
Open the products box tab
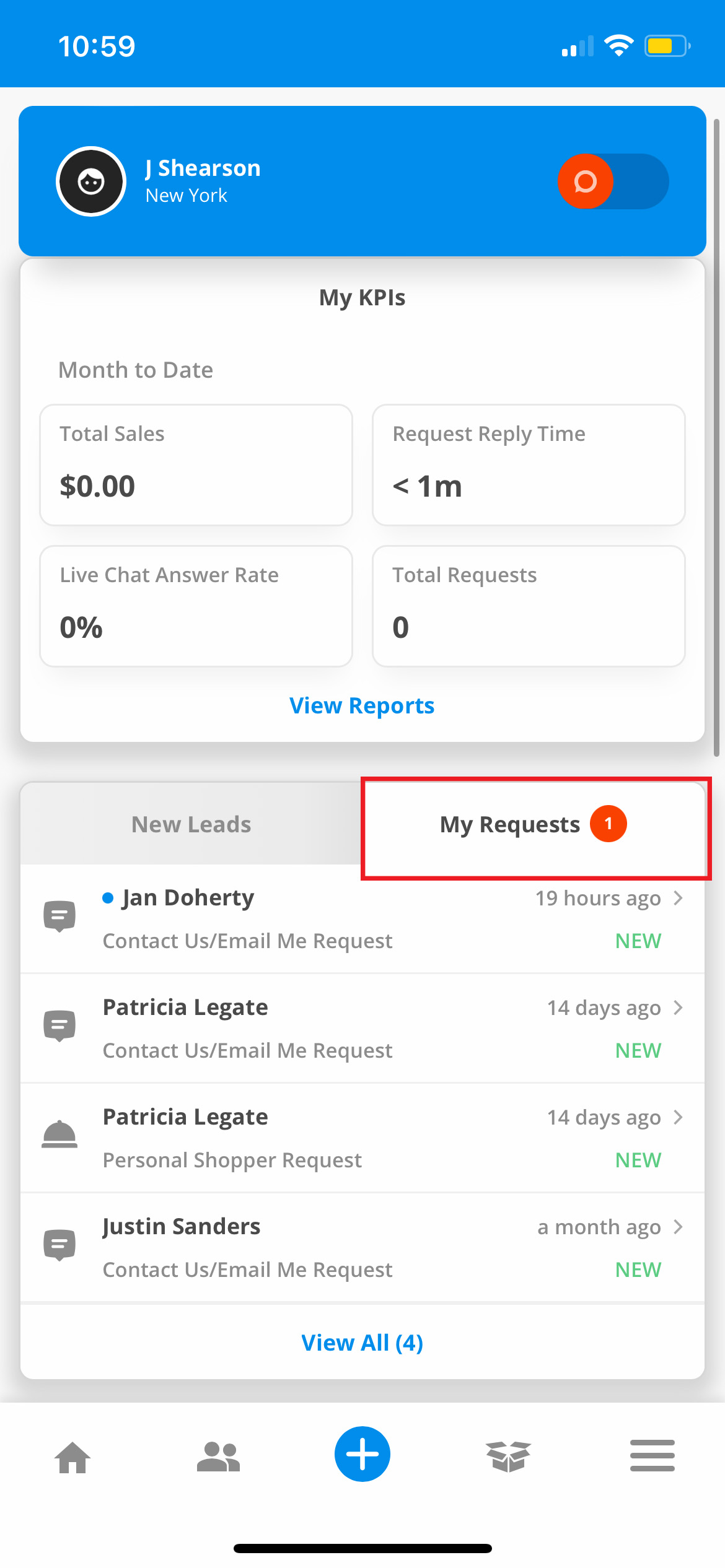point(508,1456)
